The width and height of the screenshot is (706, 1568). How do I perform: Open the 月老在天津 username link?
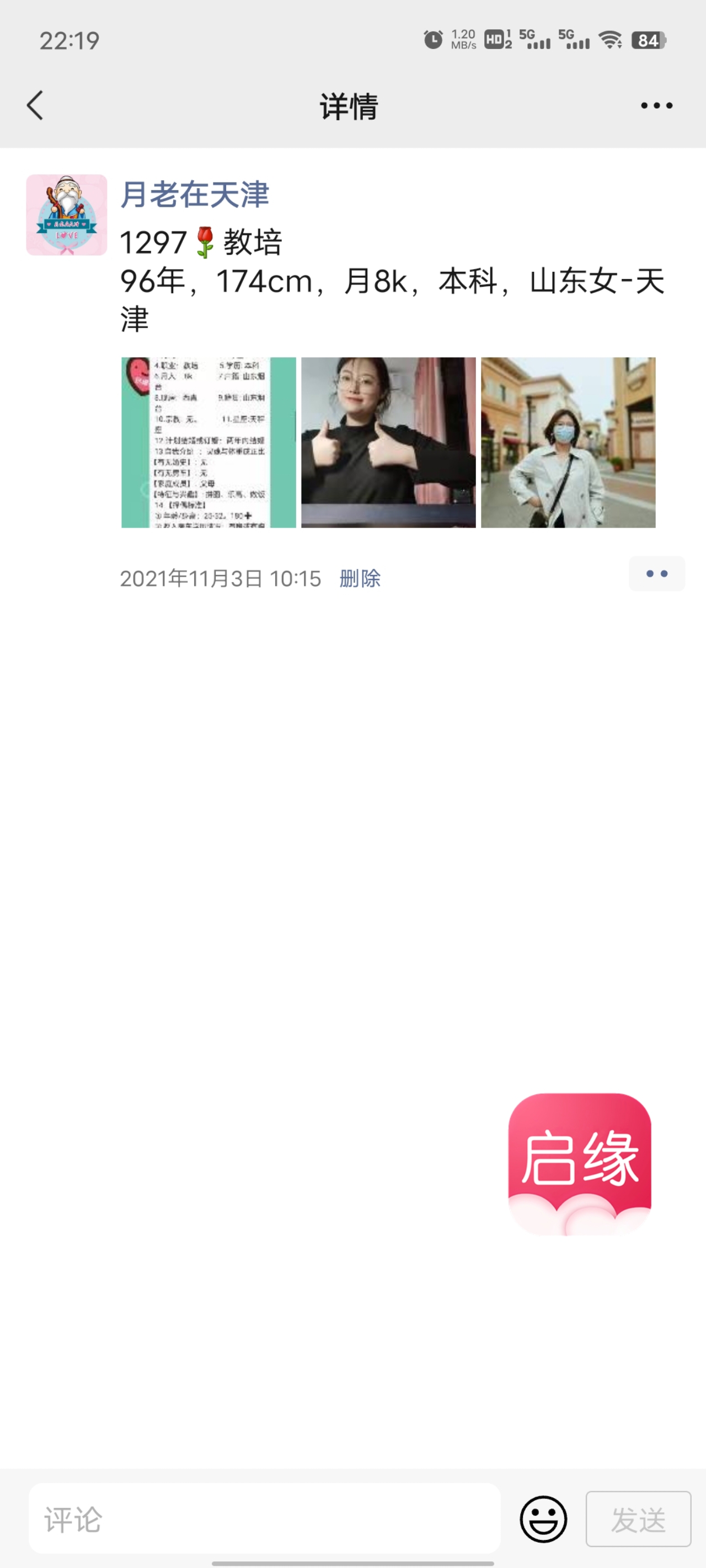tap(194, 195)
